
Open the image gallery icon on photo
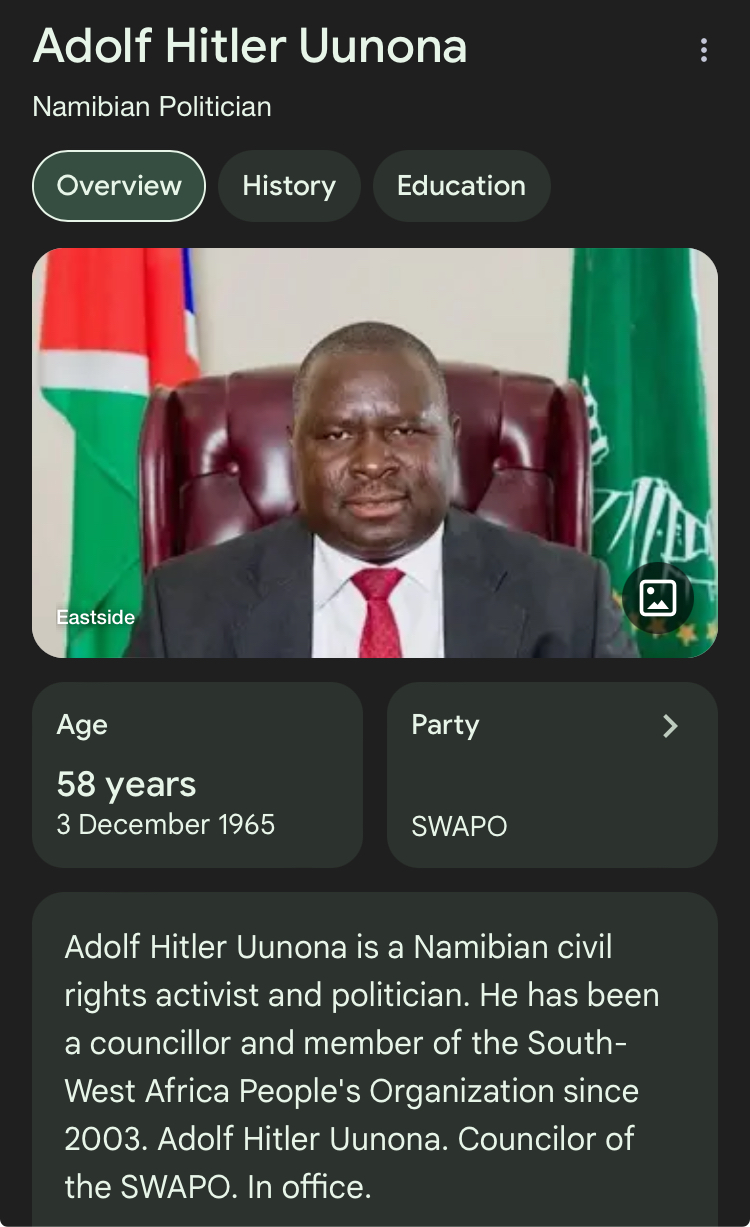(657, 598)
